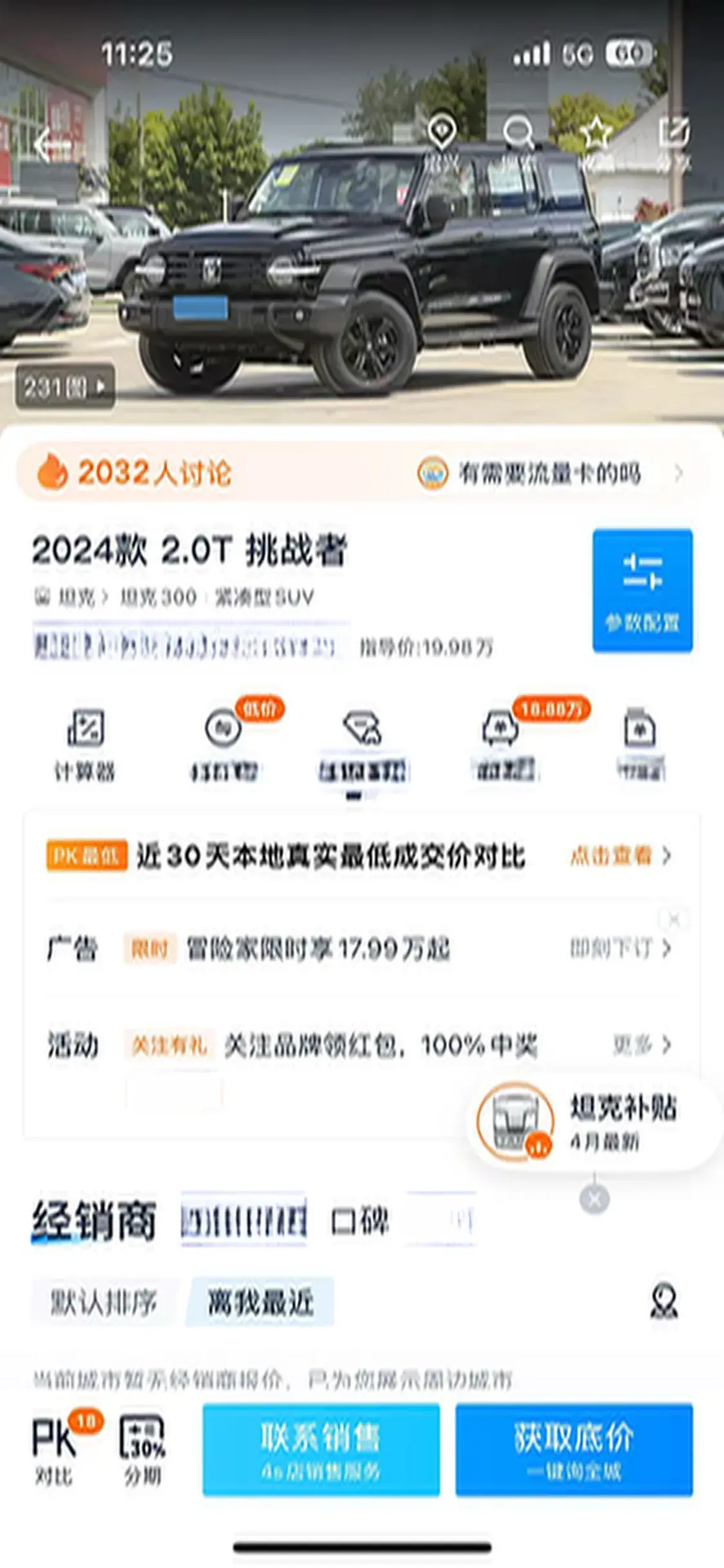Open the 坦克补贴 floating promo
The image size is (724, 1568).
[x=592, y=1121]
